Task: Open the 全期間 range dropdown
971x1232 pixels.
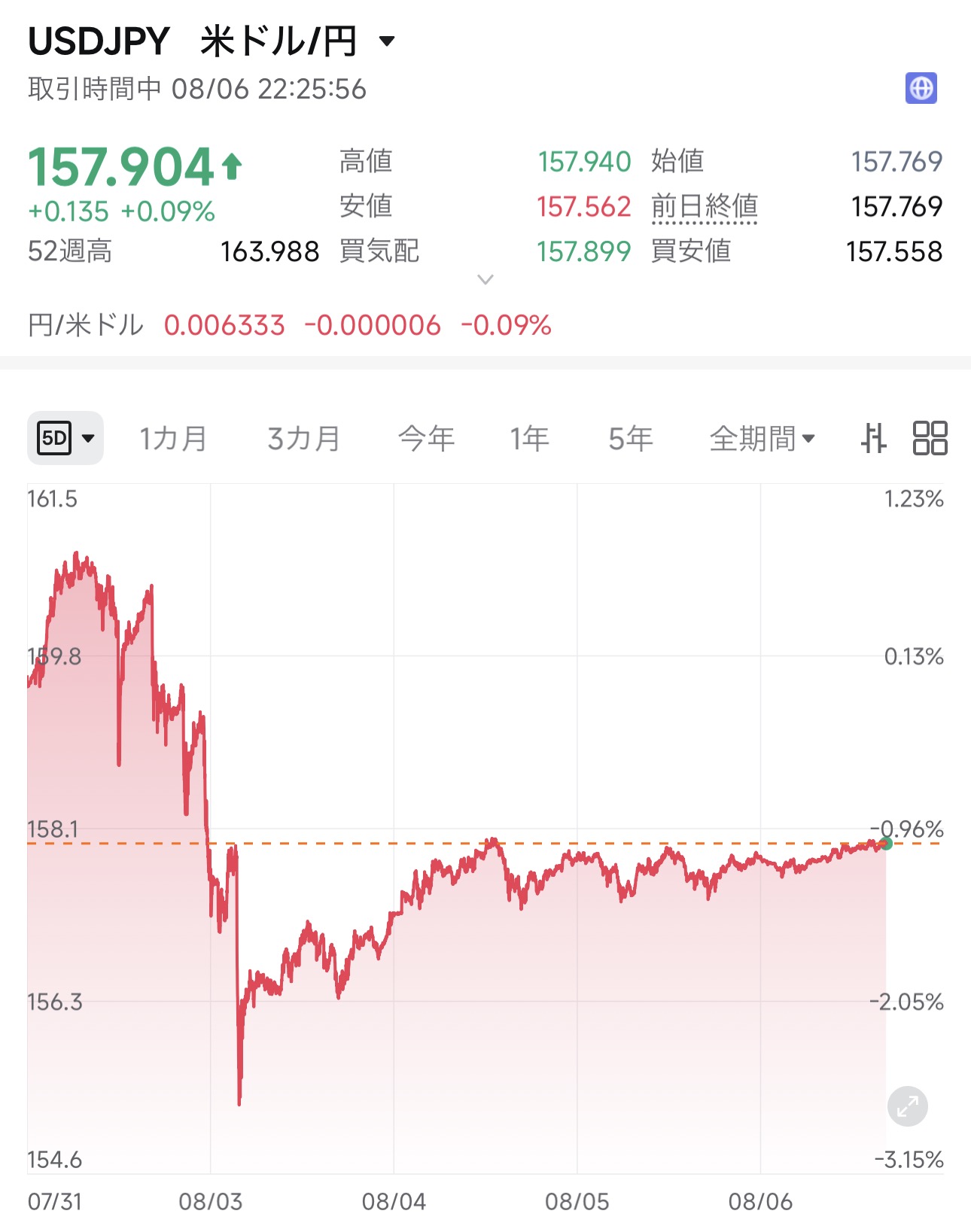Action: [762, 438]
